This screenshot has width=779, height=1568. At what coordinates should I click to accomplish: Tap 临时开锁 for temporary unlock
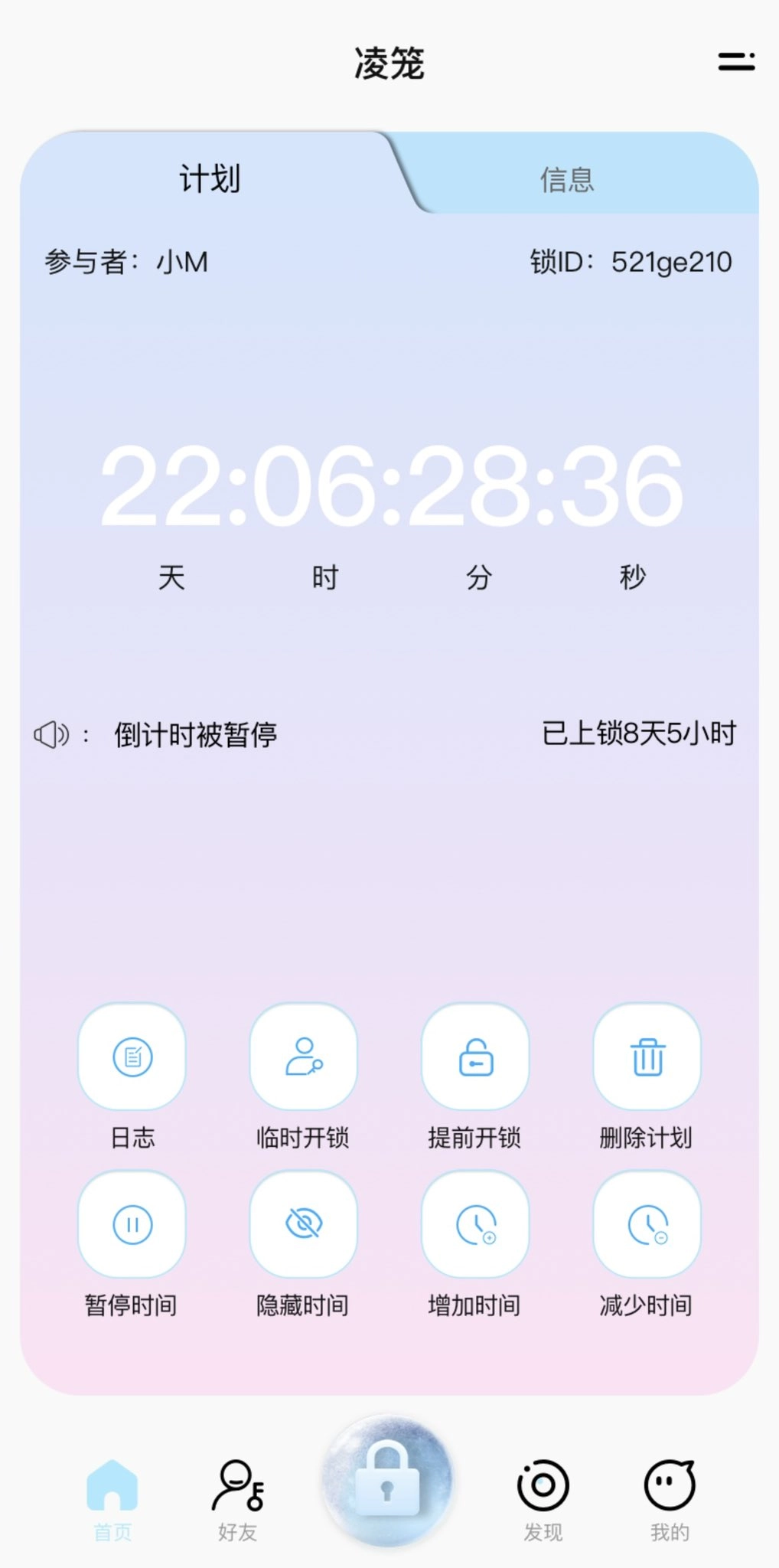pos(304,1057)
